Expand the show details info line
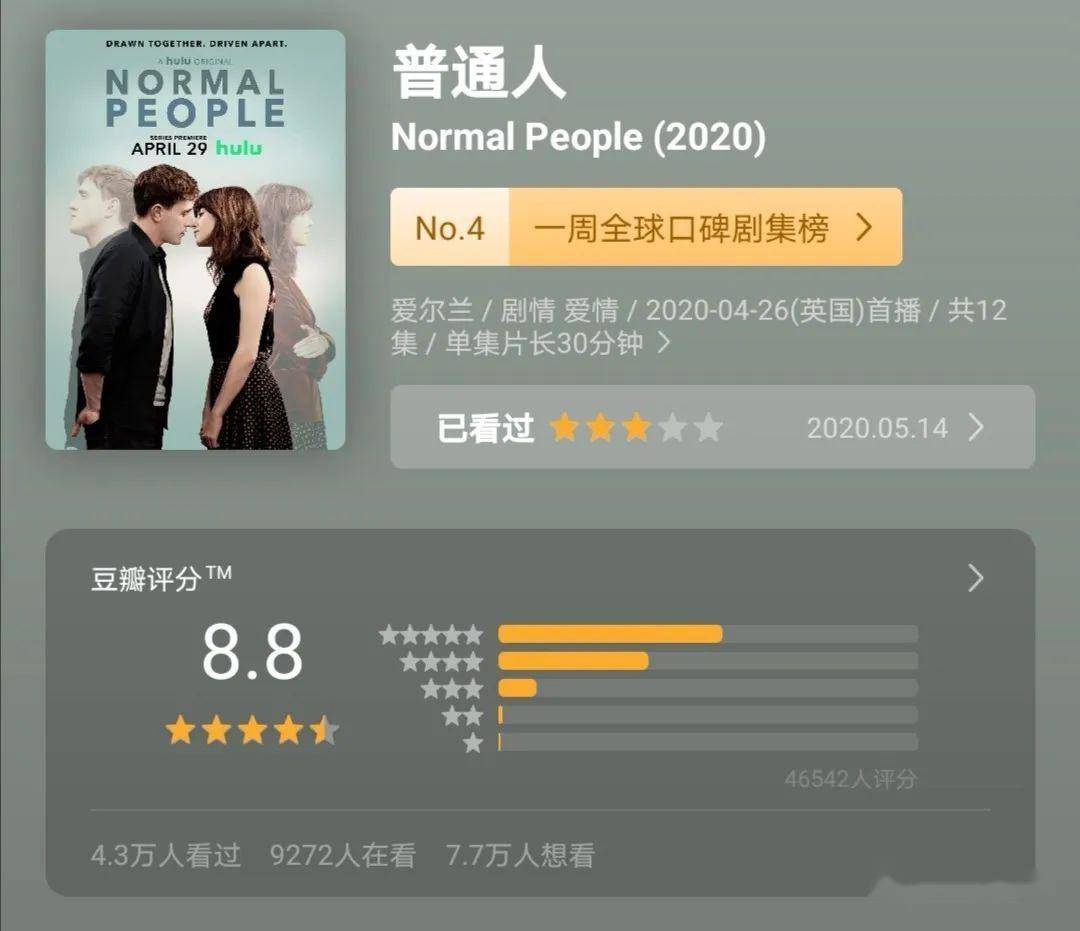Image resolution: width=1080 pixels, height=931 pixels. (x=663, y=343)
